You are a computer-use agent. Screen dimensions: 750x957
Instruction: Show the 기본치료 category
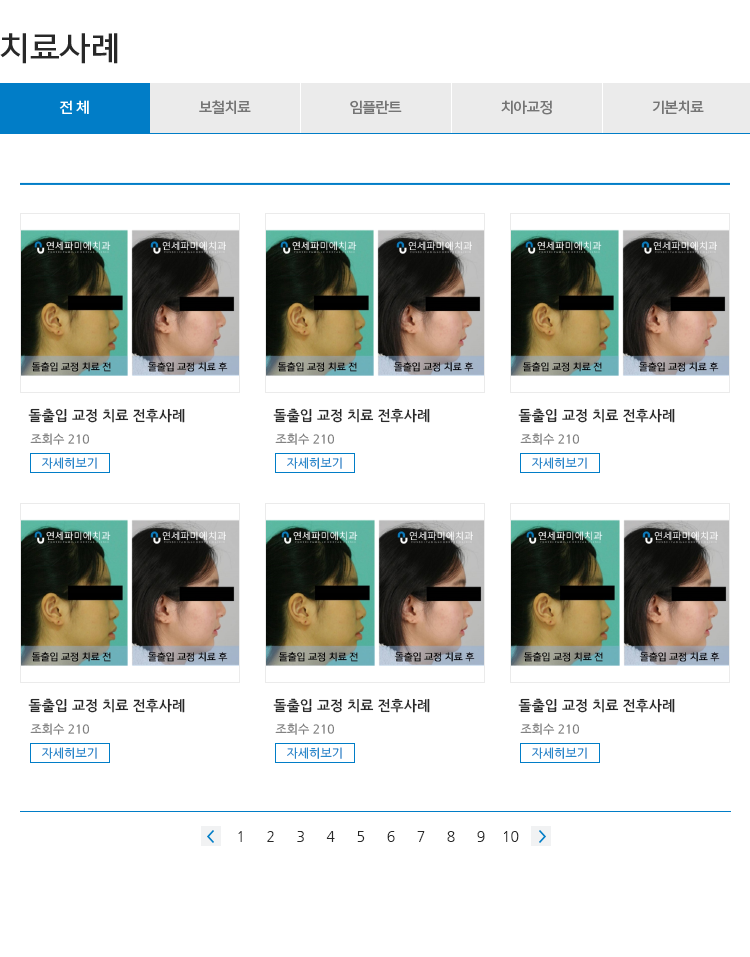(x=677, y=108)
